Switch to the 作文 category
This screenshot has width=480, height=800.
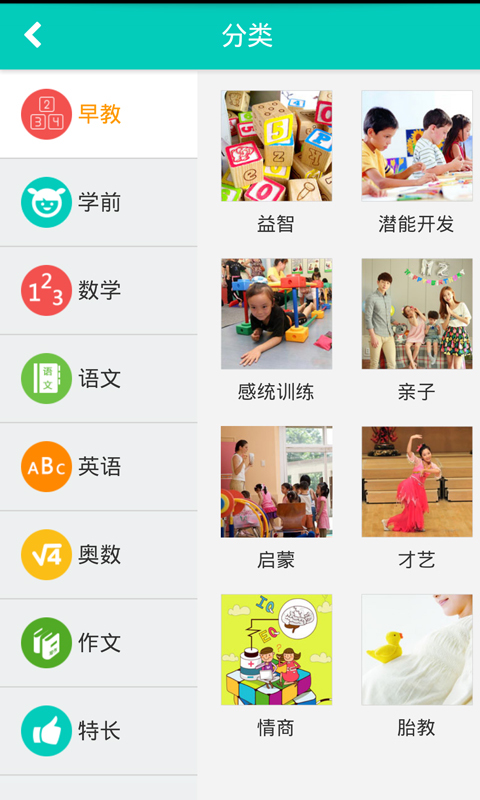tap(98, 643)
